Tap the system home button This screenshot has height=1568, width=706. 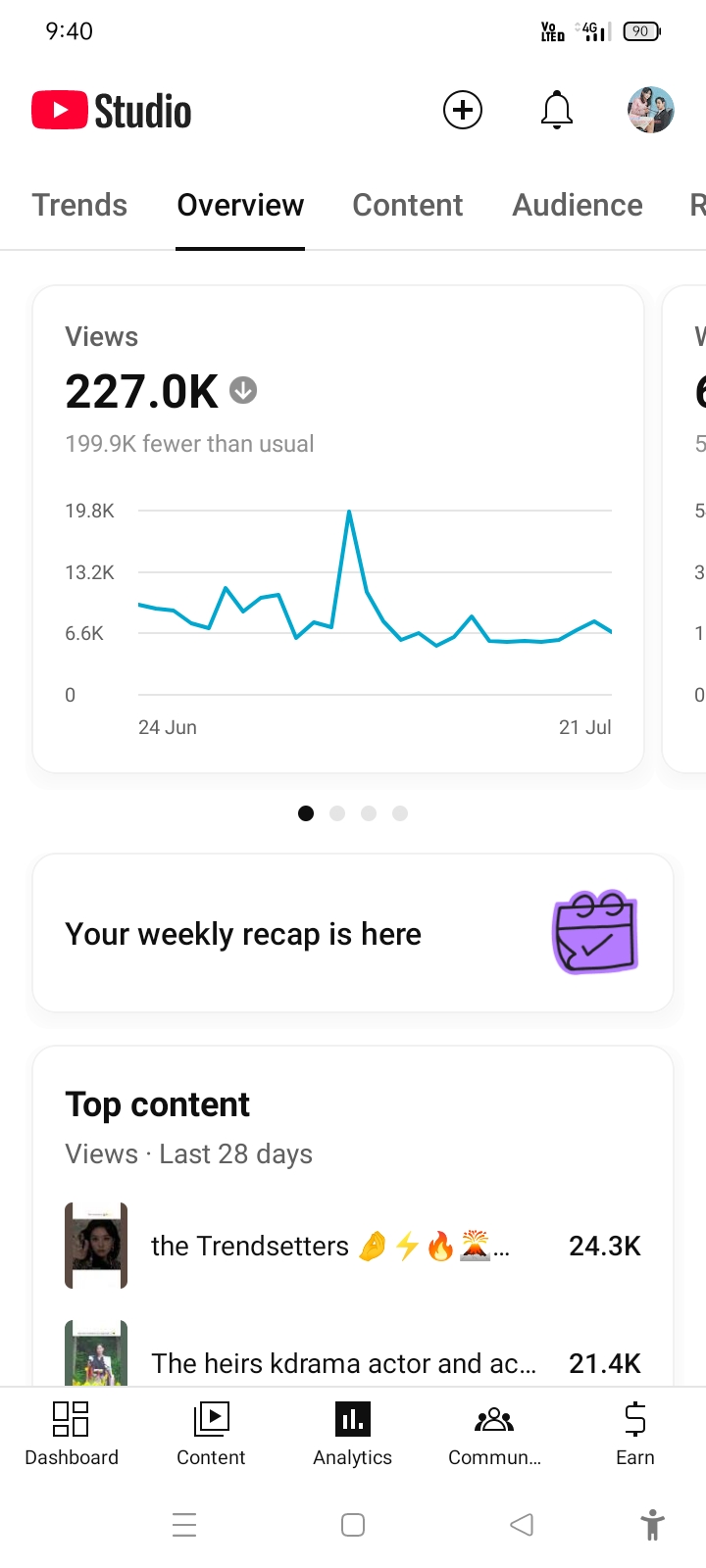tap(353, 1525)
